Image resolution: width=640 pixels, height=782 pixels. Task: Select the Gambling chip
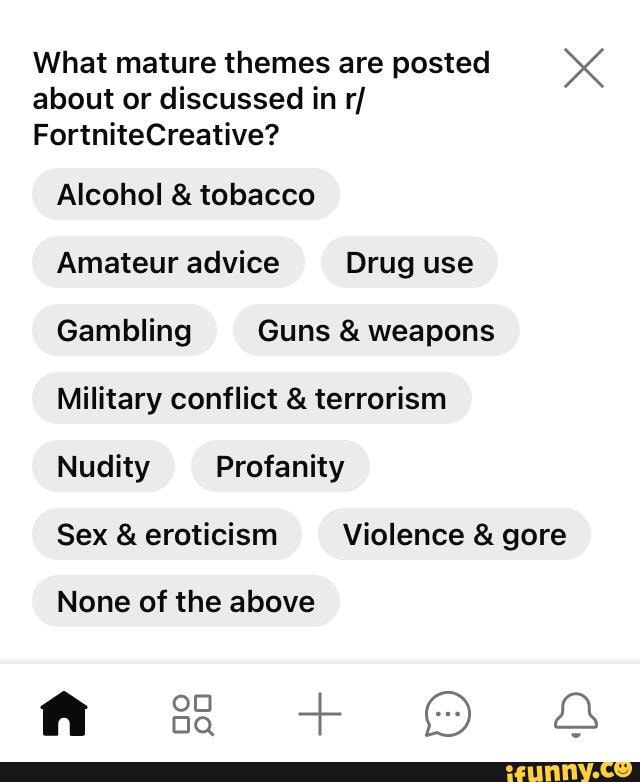(x=124, y=331)
